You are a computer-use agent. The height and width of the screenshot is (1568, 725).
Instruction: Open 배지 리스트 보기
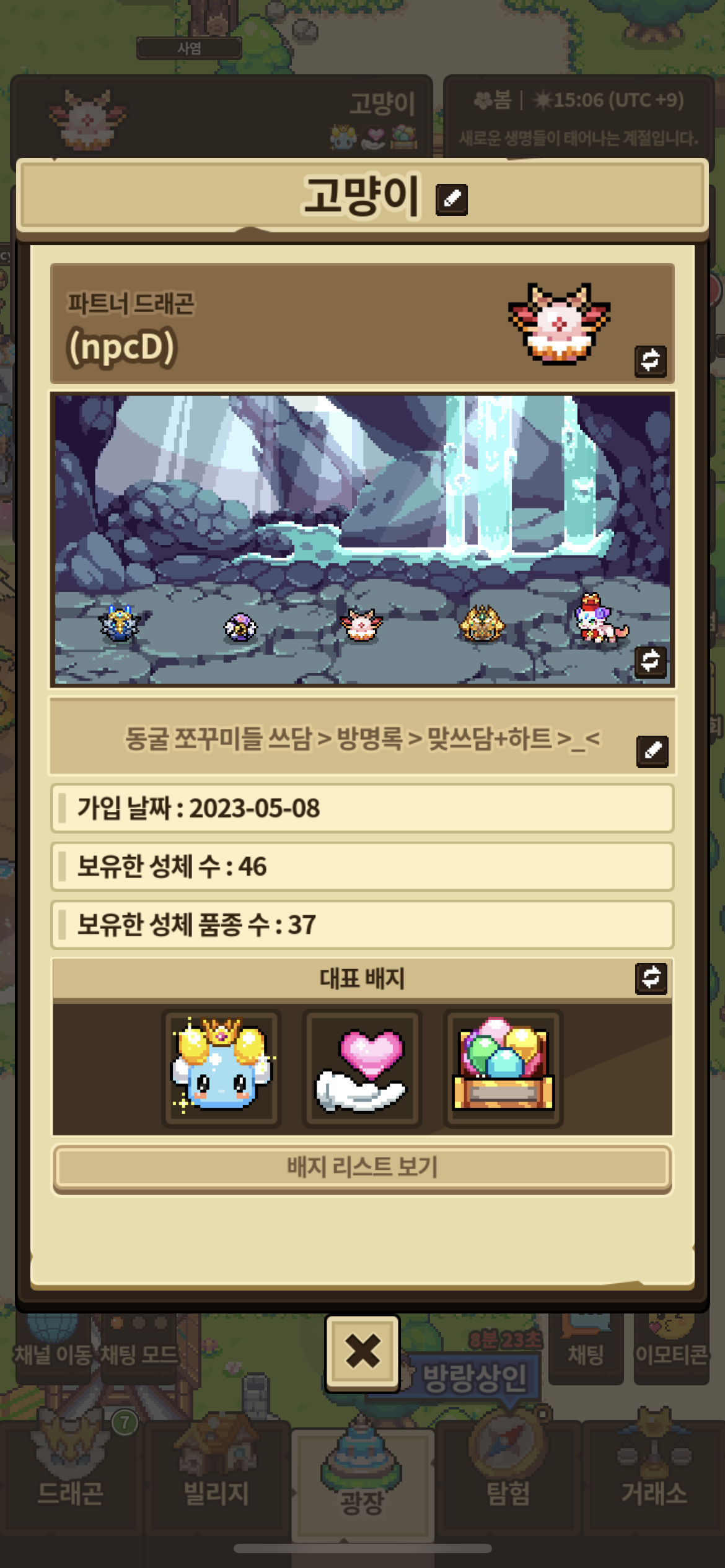362,1168
